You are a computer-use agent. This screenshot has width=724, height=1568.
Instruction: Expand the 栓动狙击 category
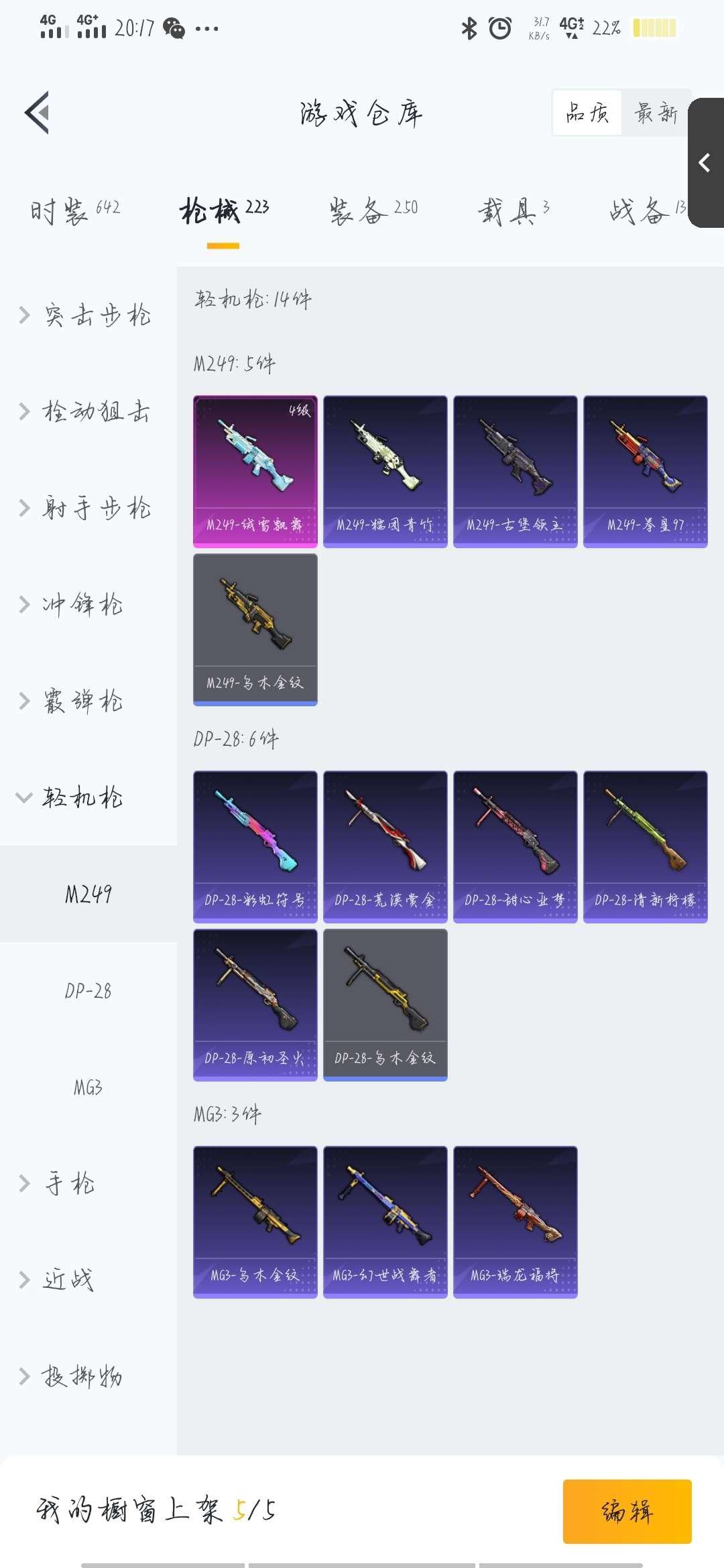(87, 411)
